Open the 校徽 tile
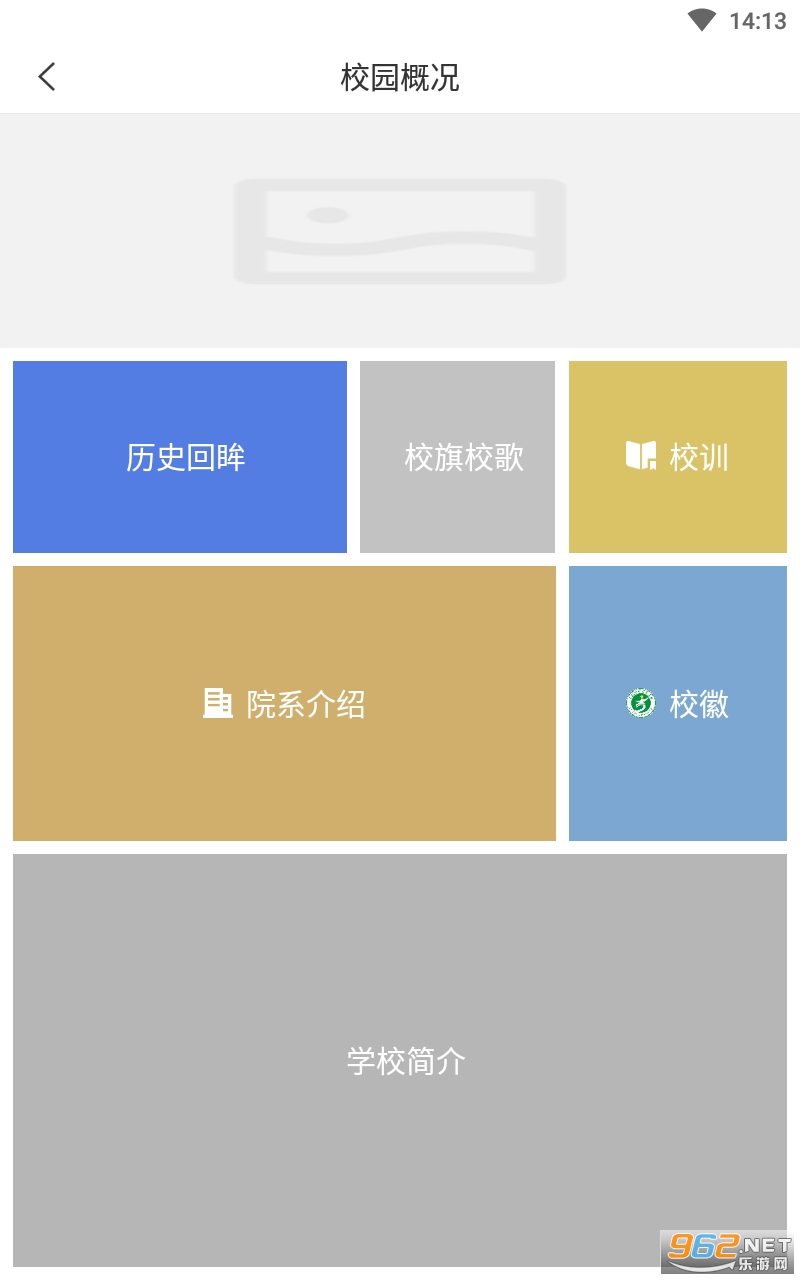The image size is (800, 1280). tap(678, 704)
